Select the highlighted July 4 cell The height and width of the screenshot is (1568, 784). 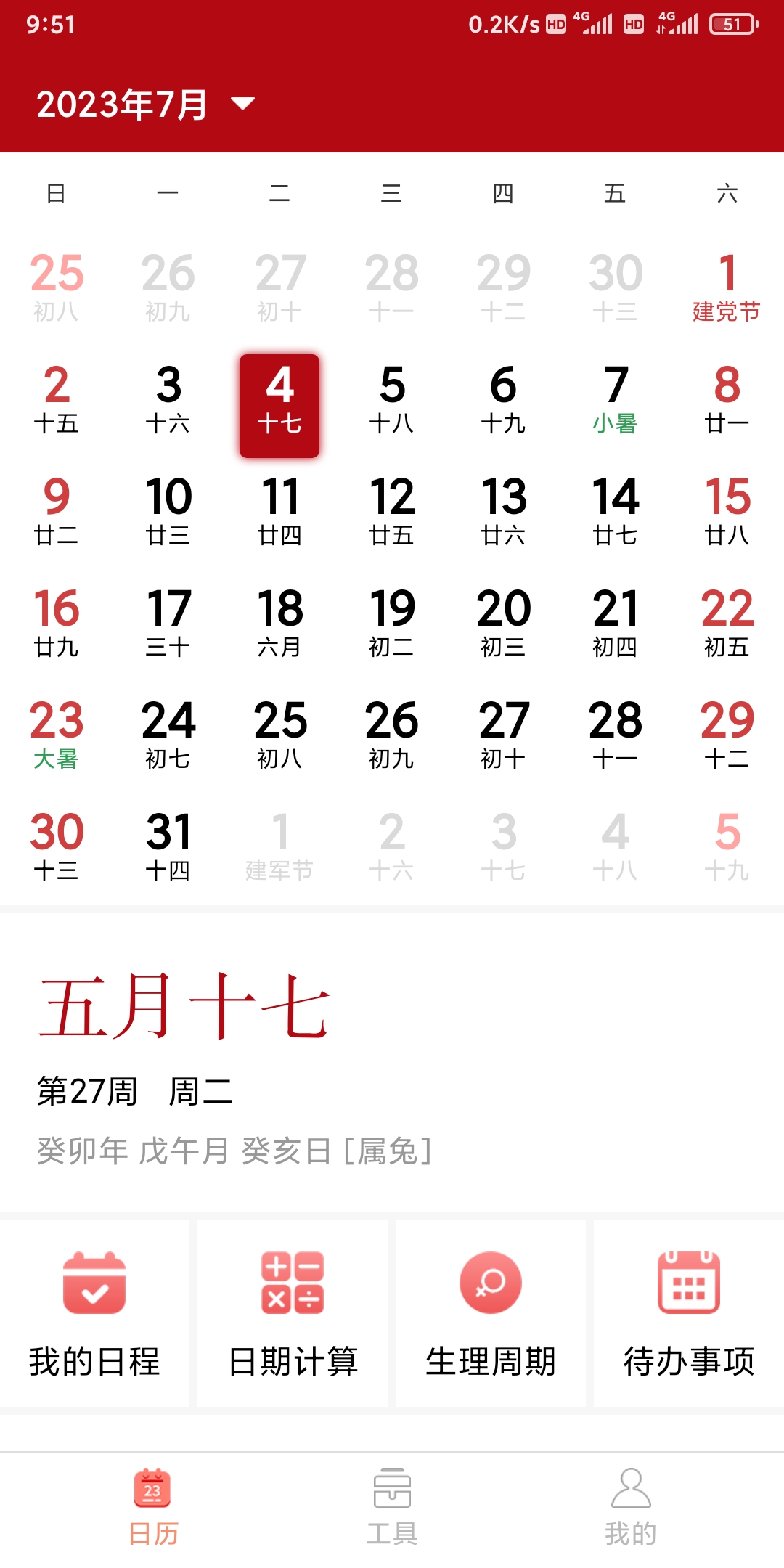tap(281, 404)
